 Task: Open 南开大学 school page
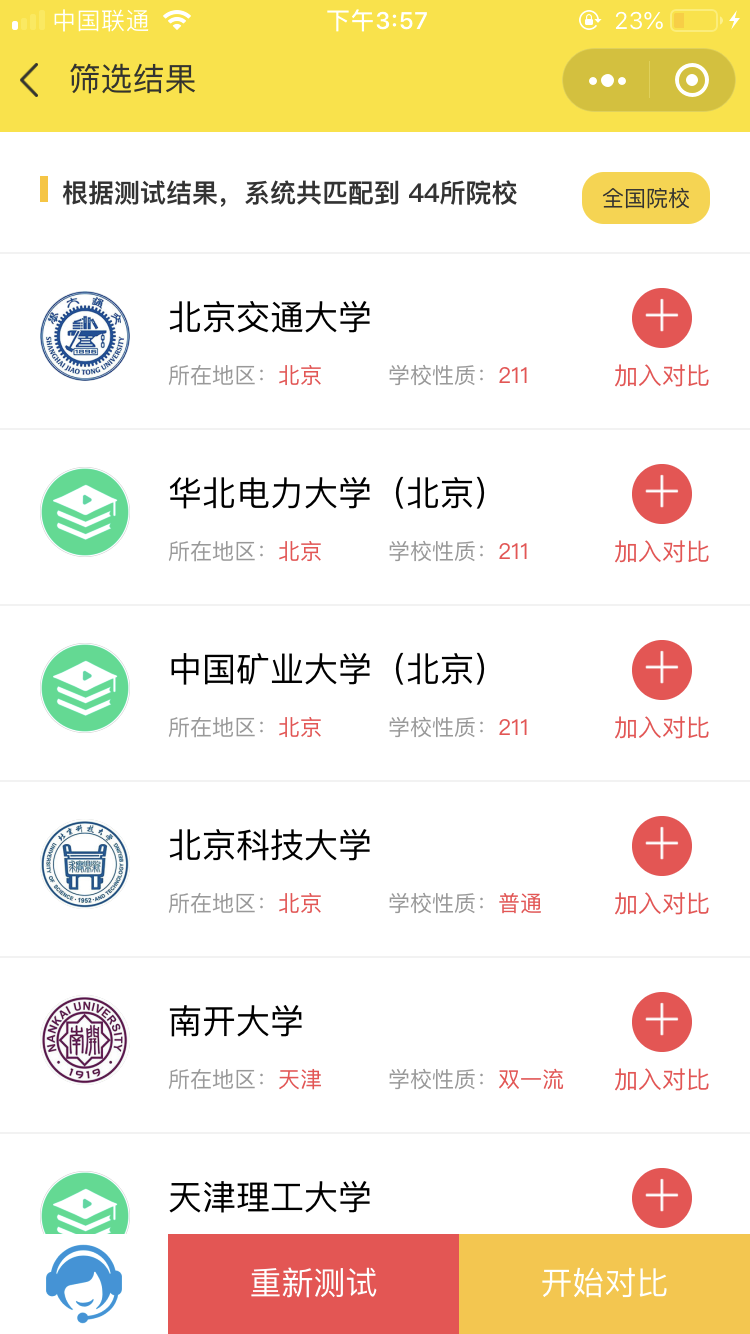[236, 1022]
